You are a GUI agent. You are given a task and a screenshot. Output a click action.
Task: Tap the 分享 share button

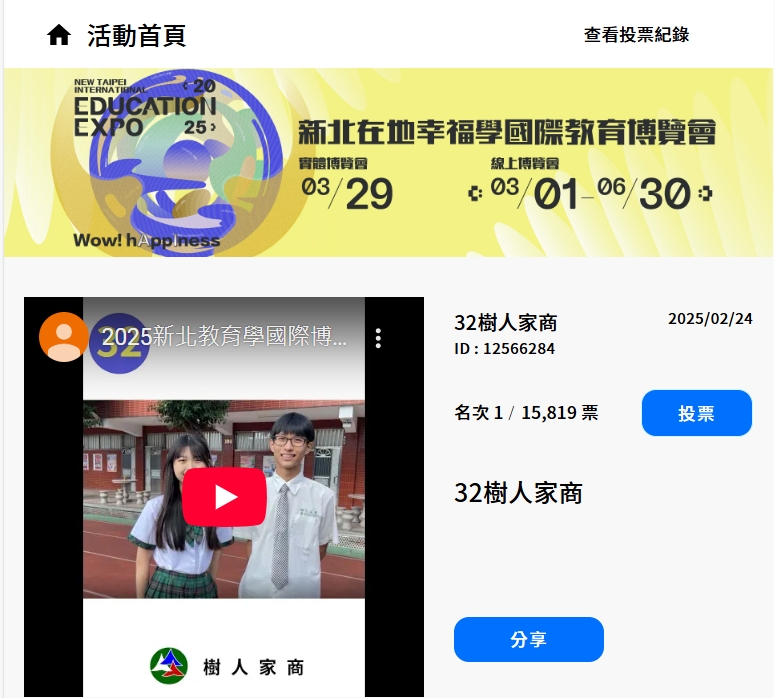(x=528, y=640)
